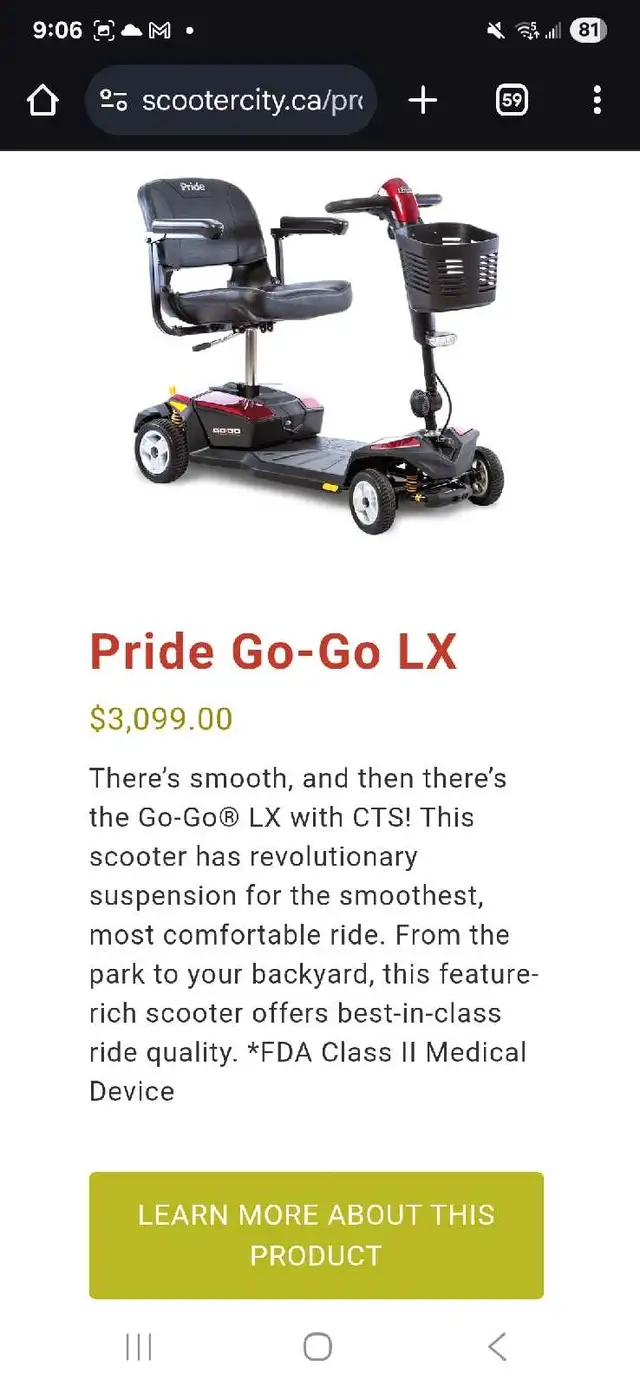Open the browser overflow menu
The height and width of the screenshot is (1388, 640).
tap(597, 100)
